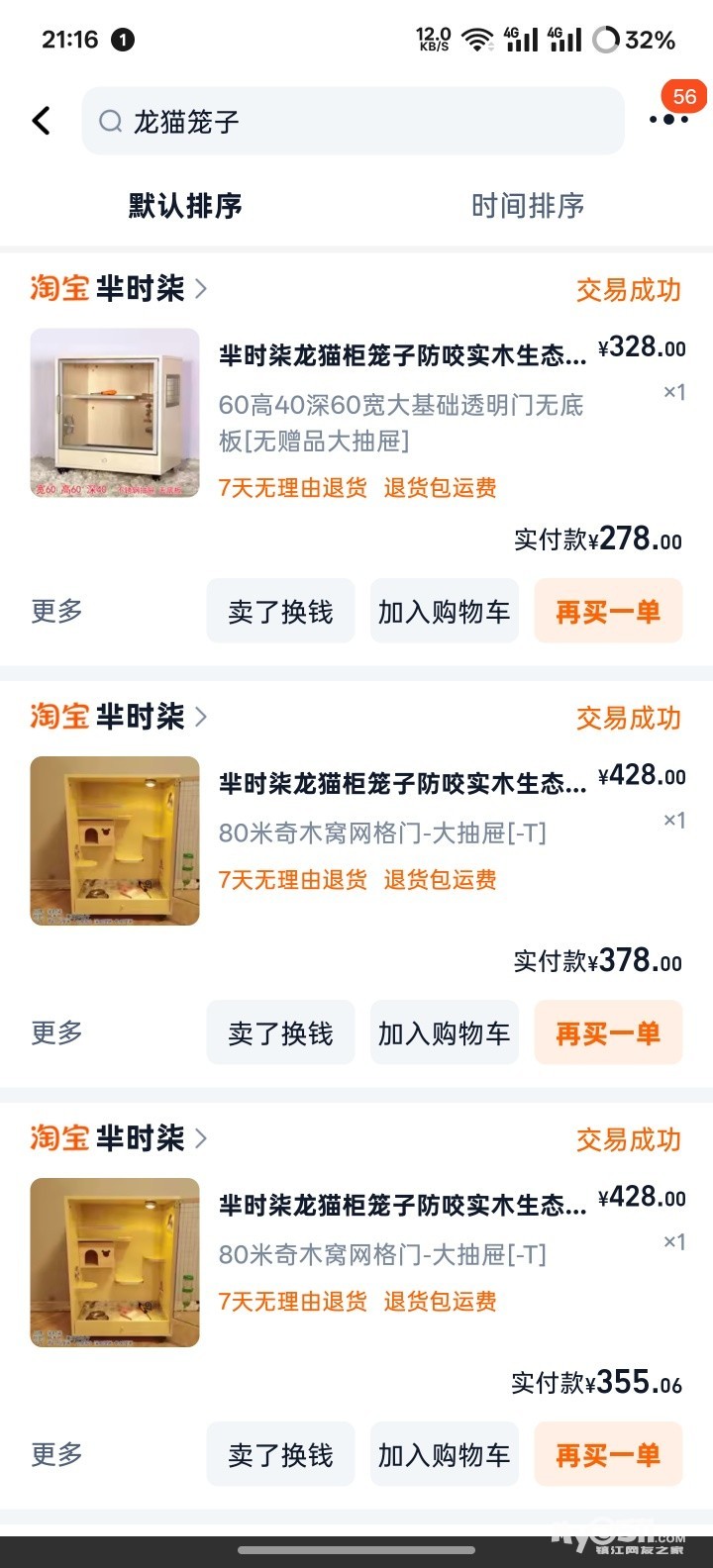This screenshot has height=1568, width=713.
Task: Tap 加入购物车 for the ¥278.00 order
Action: click(x=444, y=612)
